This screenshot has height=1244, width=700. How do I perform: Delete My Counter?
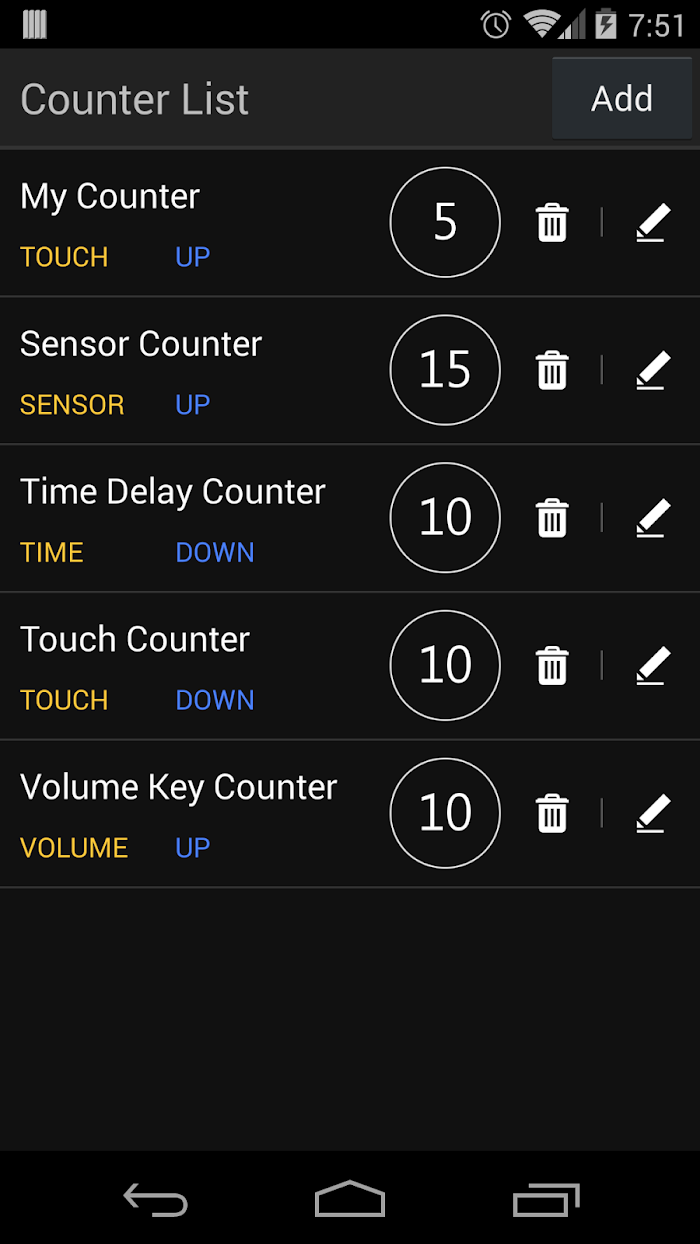[x=552, y=222]
